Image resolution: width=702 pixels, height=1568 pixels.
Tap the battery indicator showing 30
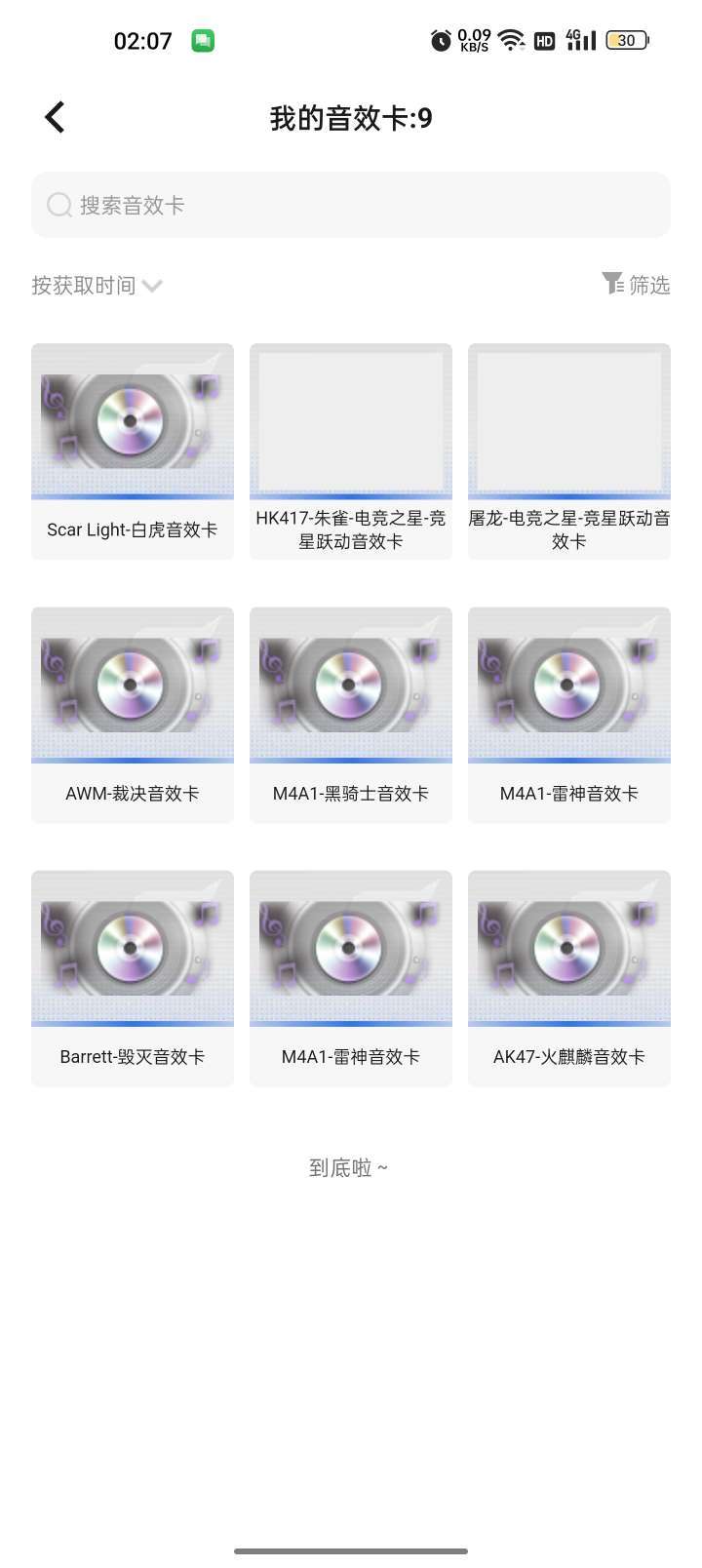(627, 41)
